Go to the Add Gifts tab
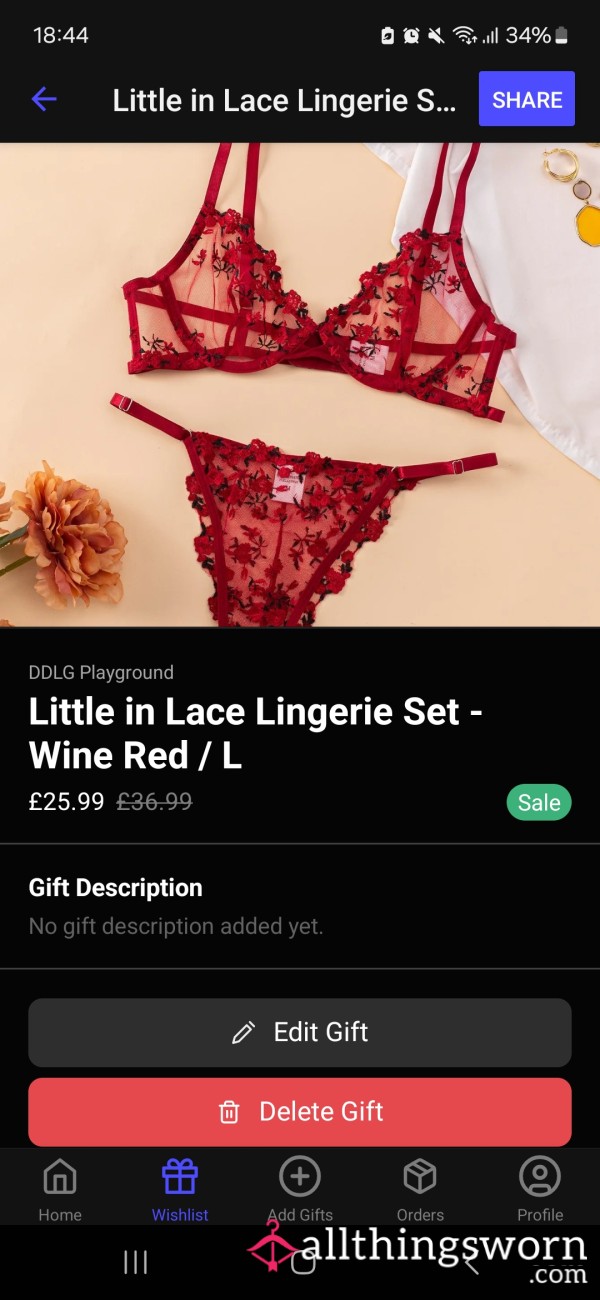The height and width of the screenshot is (1300, 600). [x=300, y=1190]
